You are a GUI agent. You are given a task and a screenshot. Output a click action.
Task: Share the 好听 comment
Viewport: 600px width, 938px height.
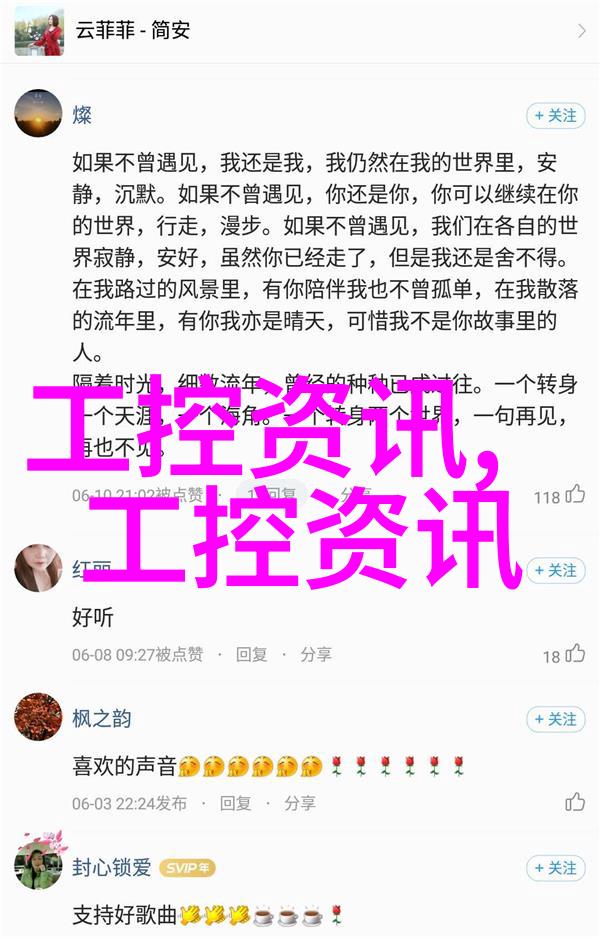click(315, 654)
